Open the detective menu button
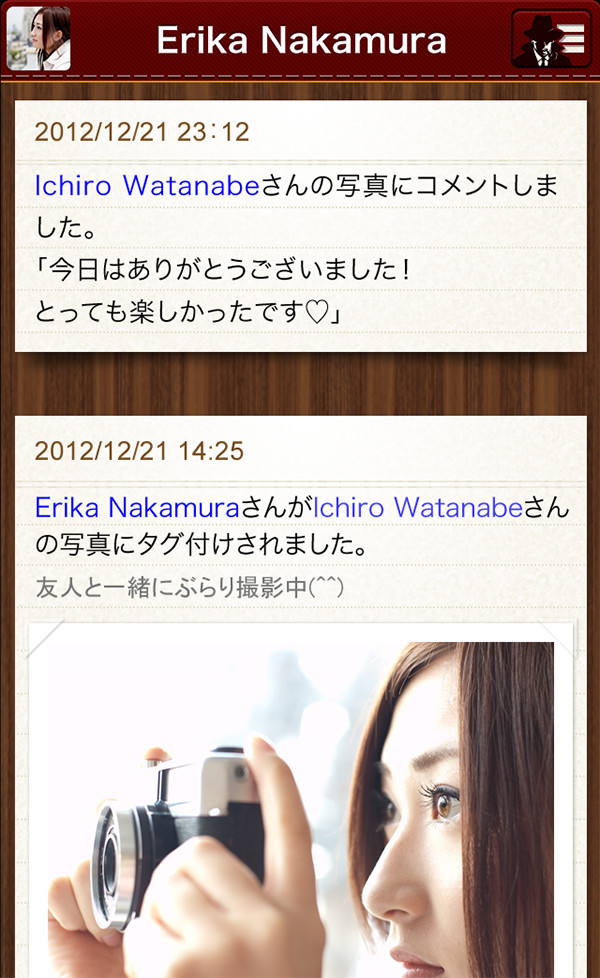The height and width of the screenshot is (978, 600). pyautogui.click(x=549, y=39)
